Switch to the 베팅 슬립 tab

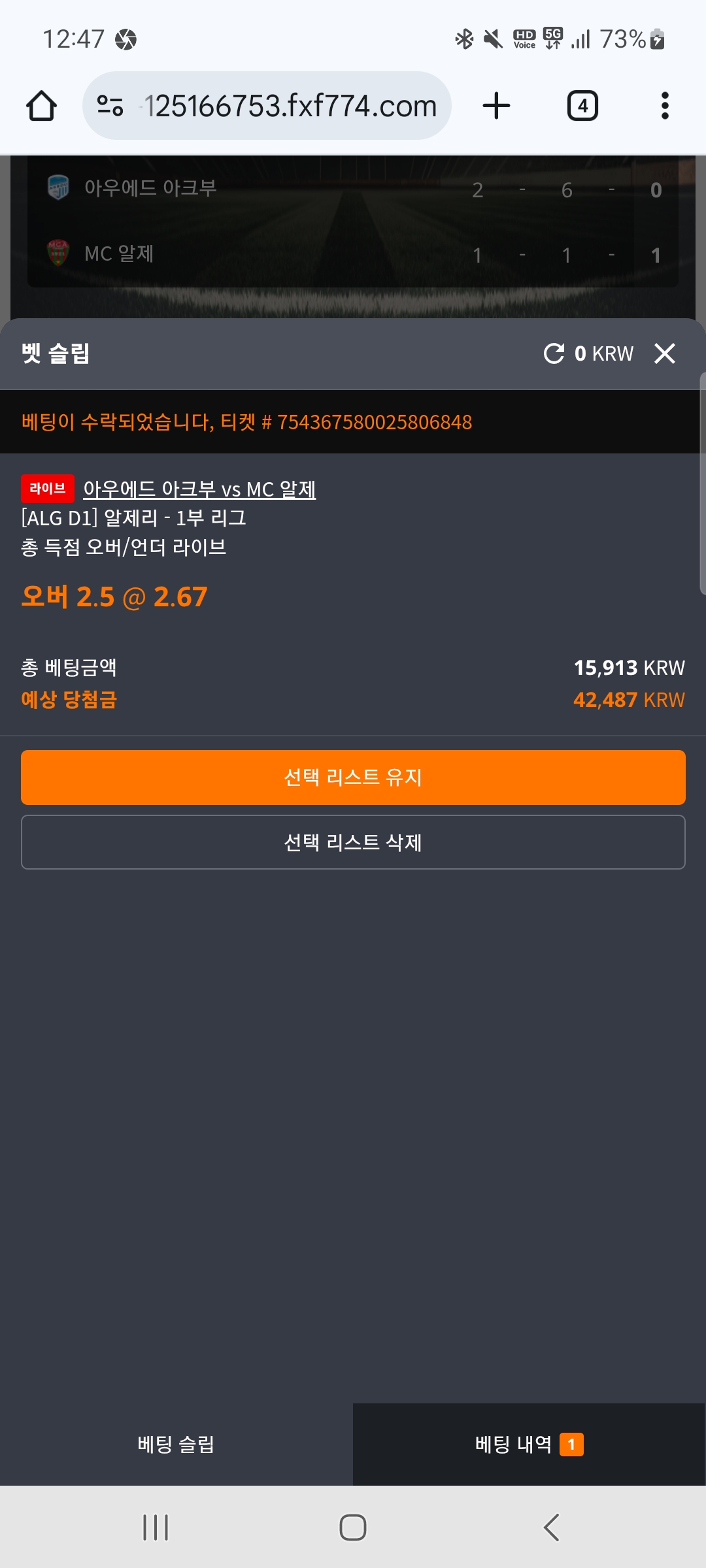176,1445
